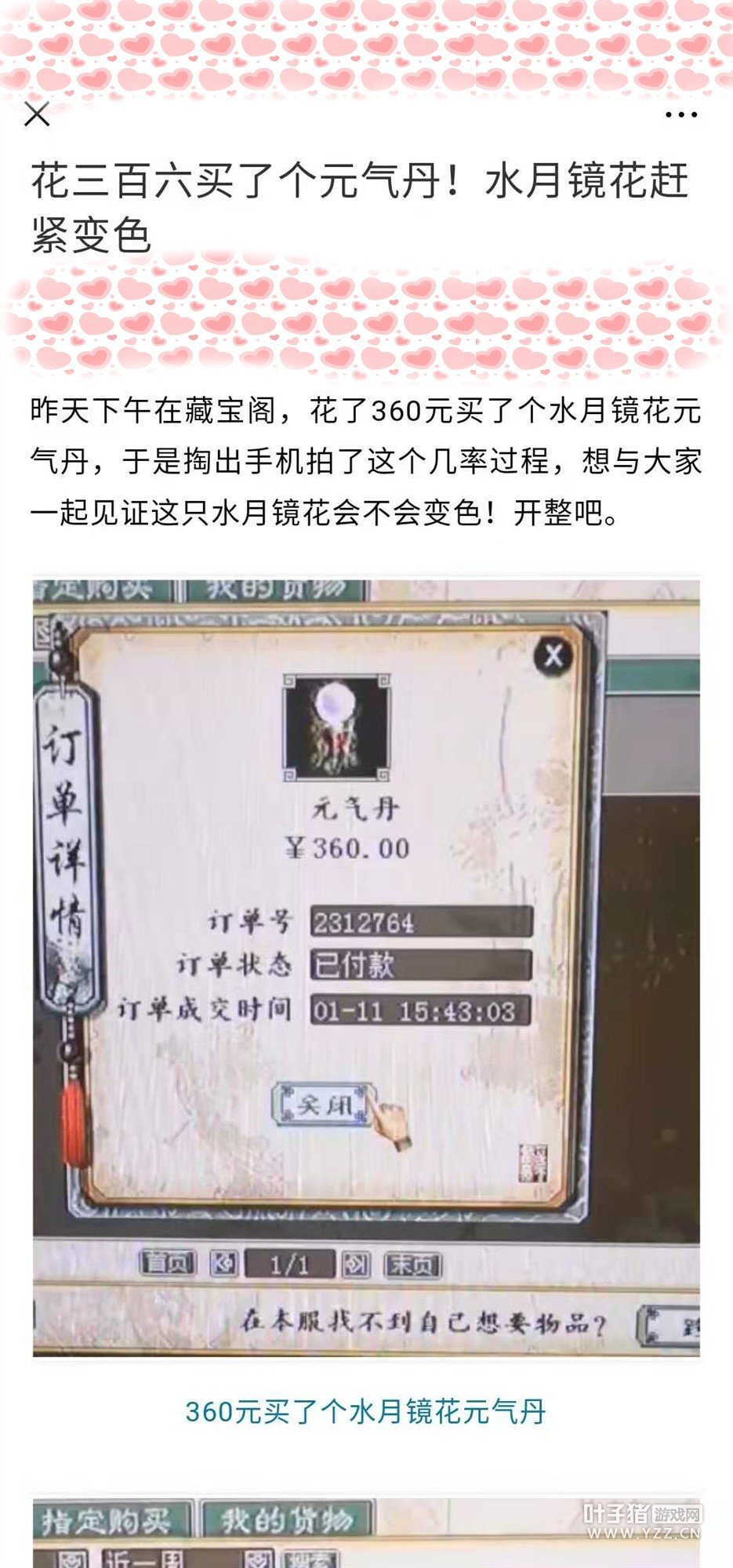Screen dimensions: 733x1568
Task: Open the three-dot more options menu
Action: click(680, 114)
